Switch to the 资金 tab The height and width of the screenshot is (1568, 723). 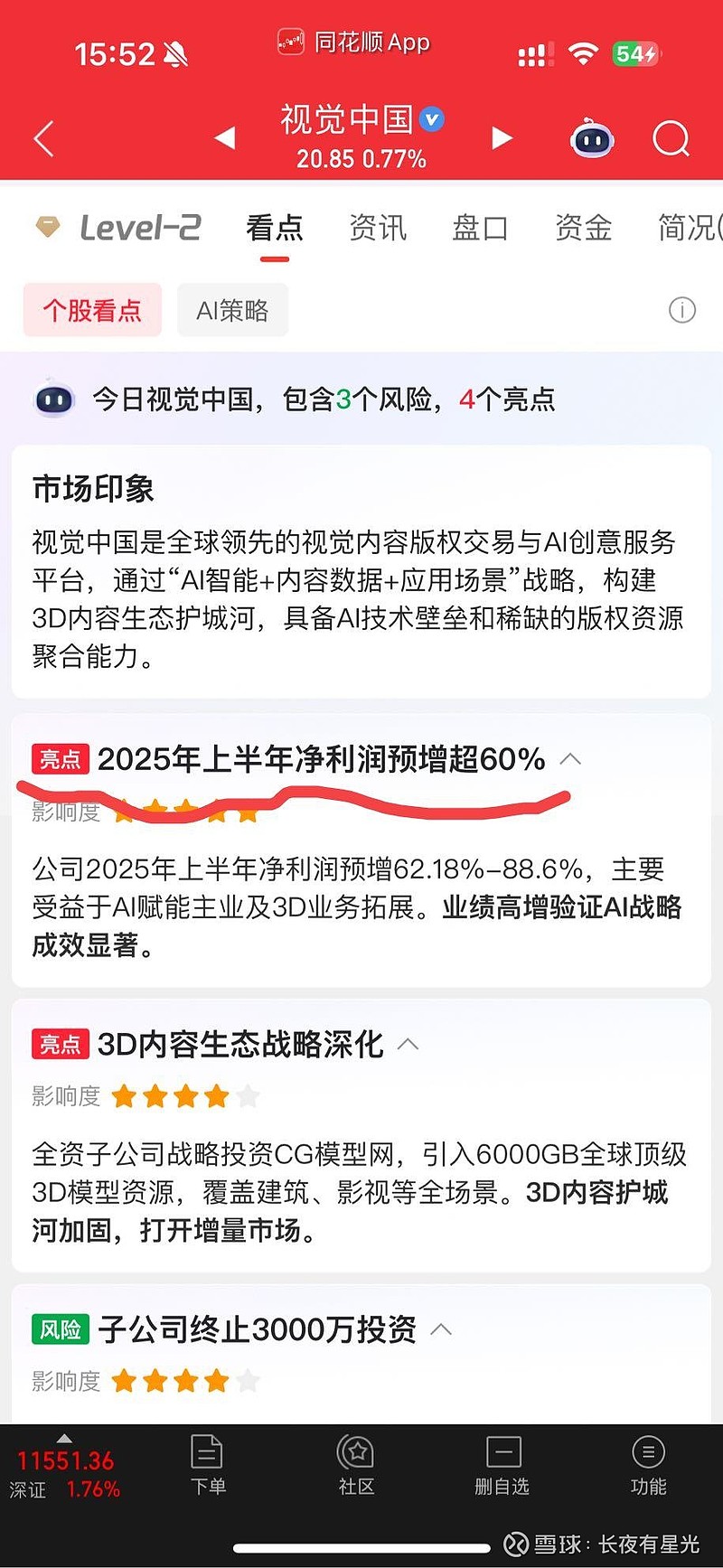(583, 228)
